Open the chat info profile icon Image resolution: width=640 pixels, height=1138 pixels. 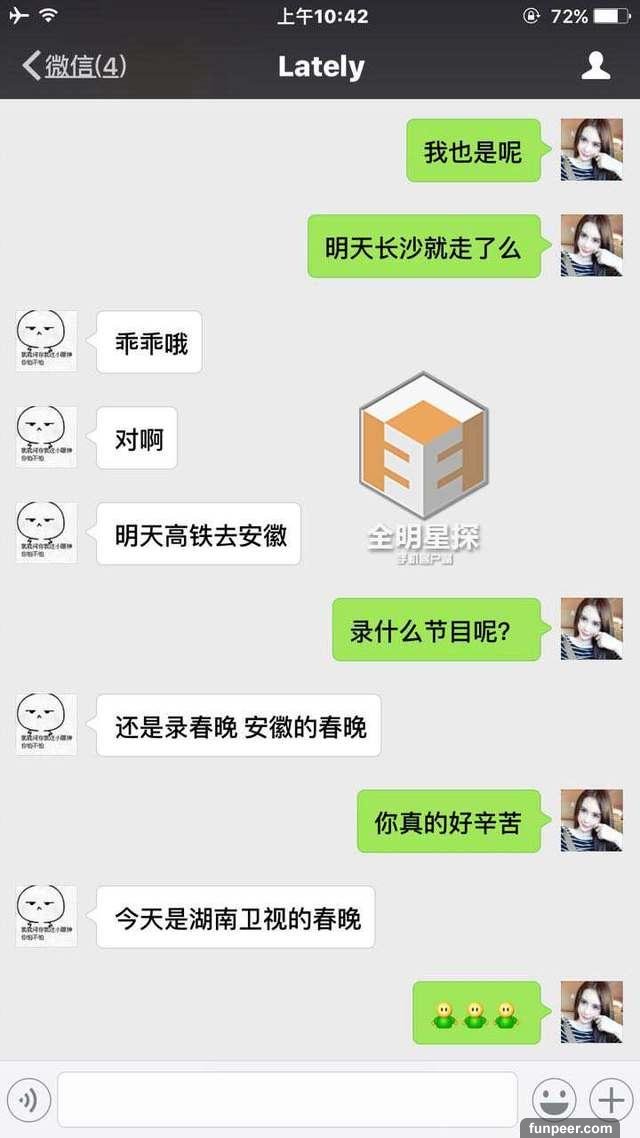596,67
